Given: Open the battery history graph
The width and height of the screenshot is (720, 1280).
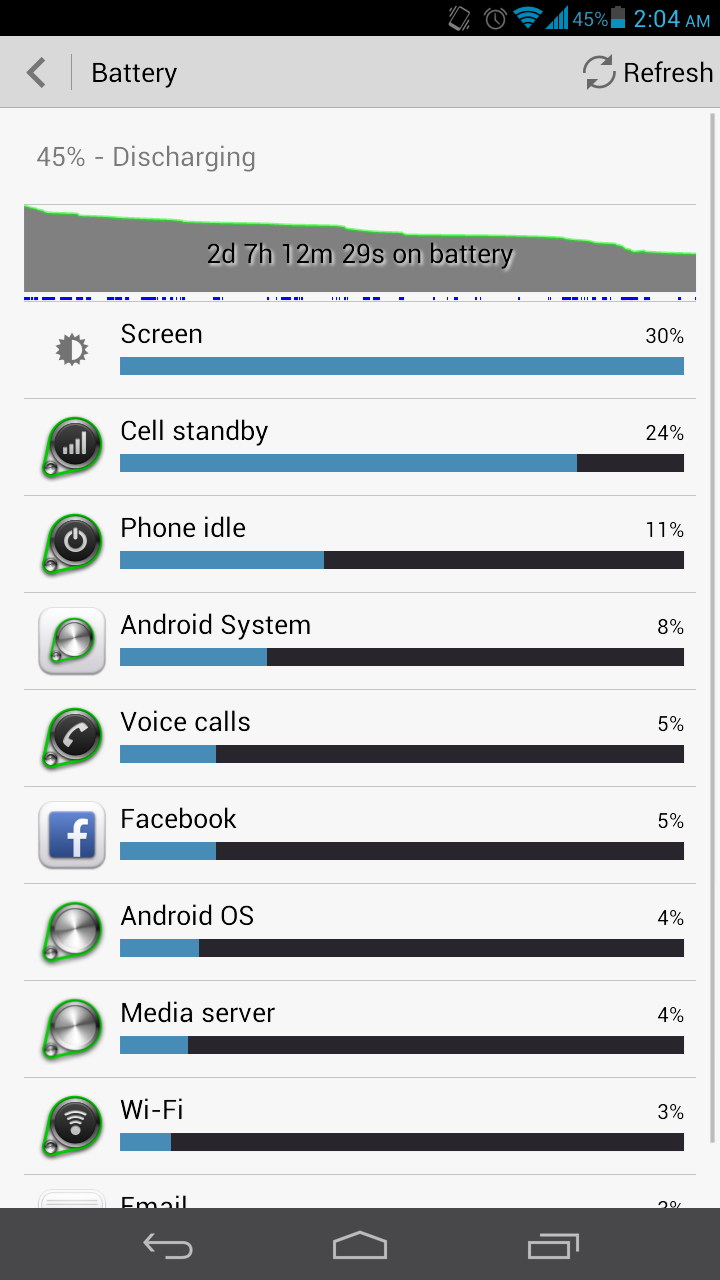Looking at the screenshot, I should tap(360, 252).
